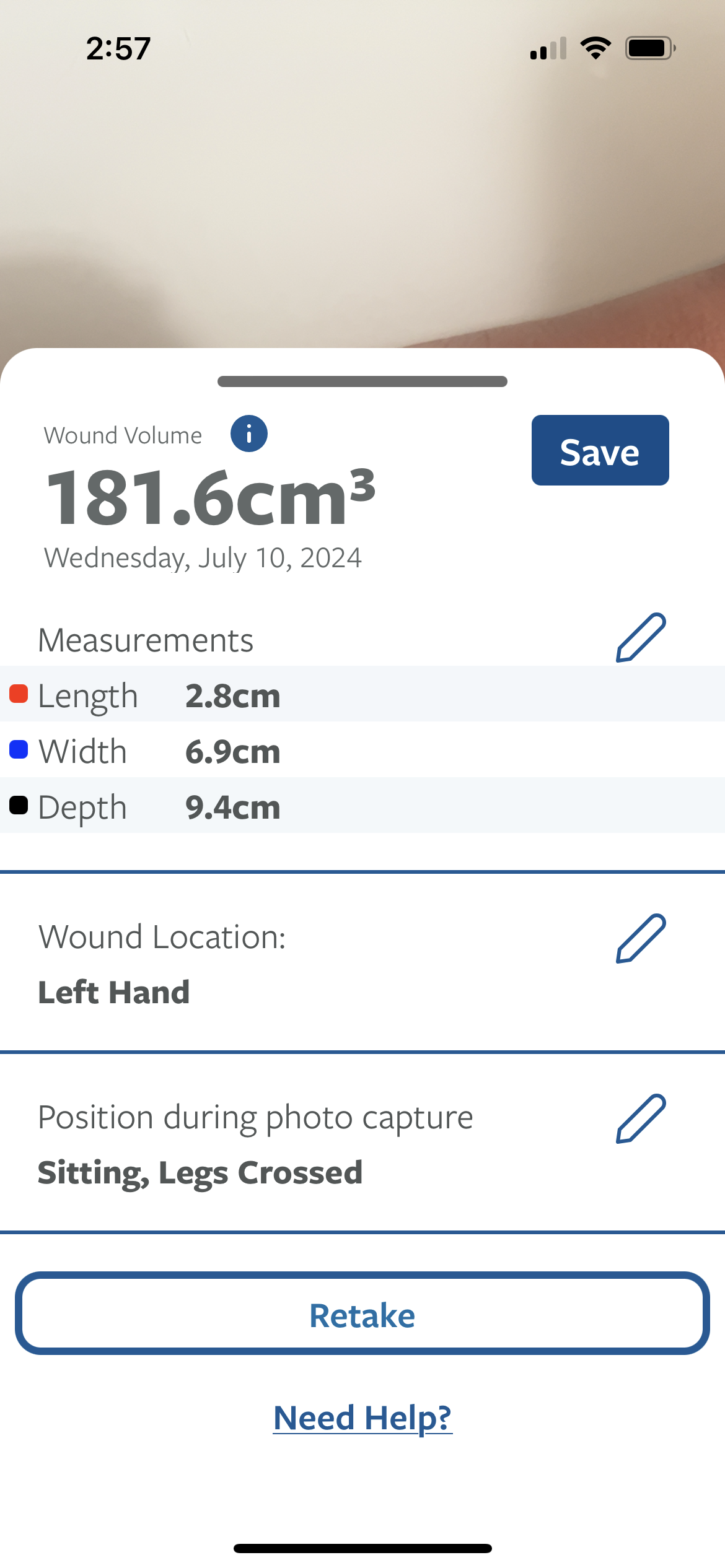This screenshot has width=725, height=1568.
Task: Retake the wound photo
Action: (362, 1313)
